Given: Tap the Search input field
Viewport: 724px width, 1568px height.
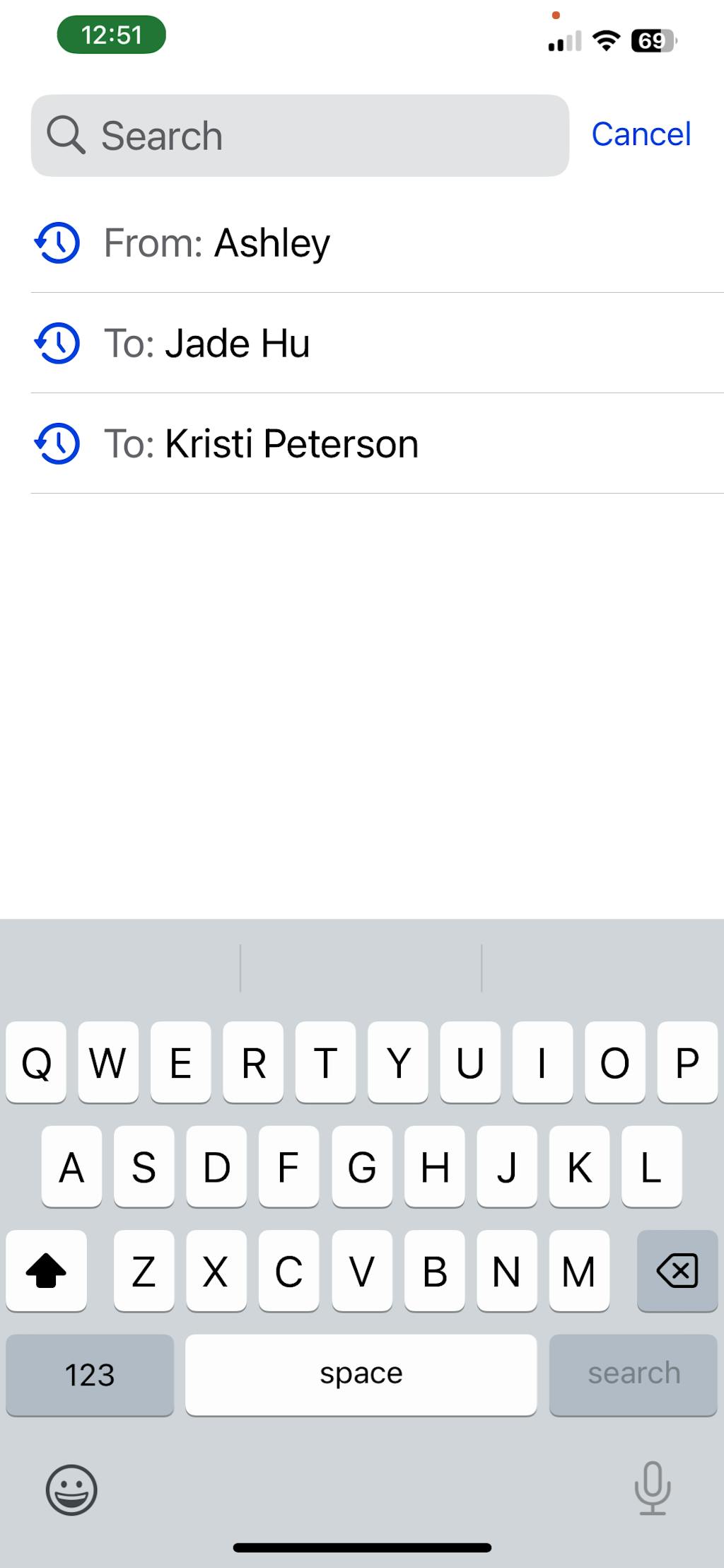Looking at the screenshot, I should (300, 136).
